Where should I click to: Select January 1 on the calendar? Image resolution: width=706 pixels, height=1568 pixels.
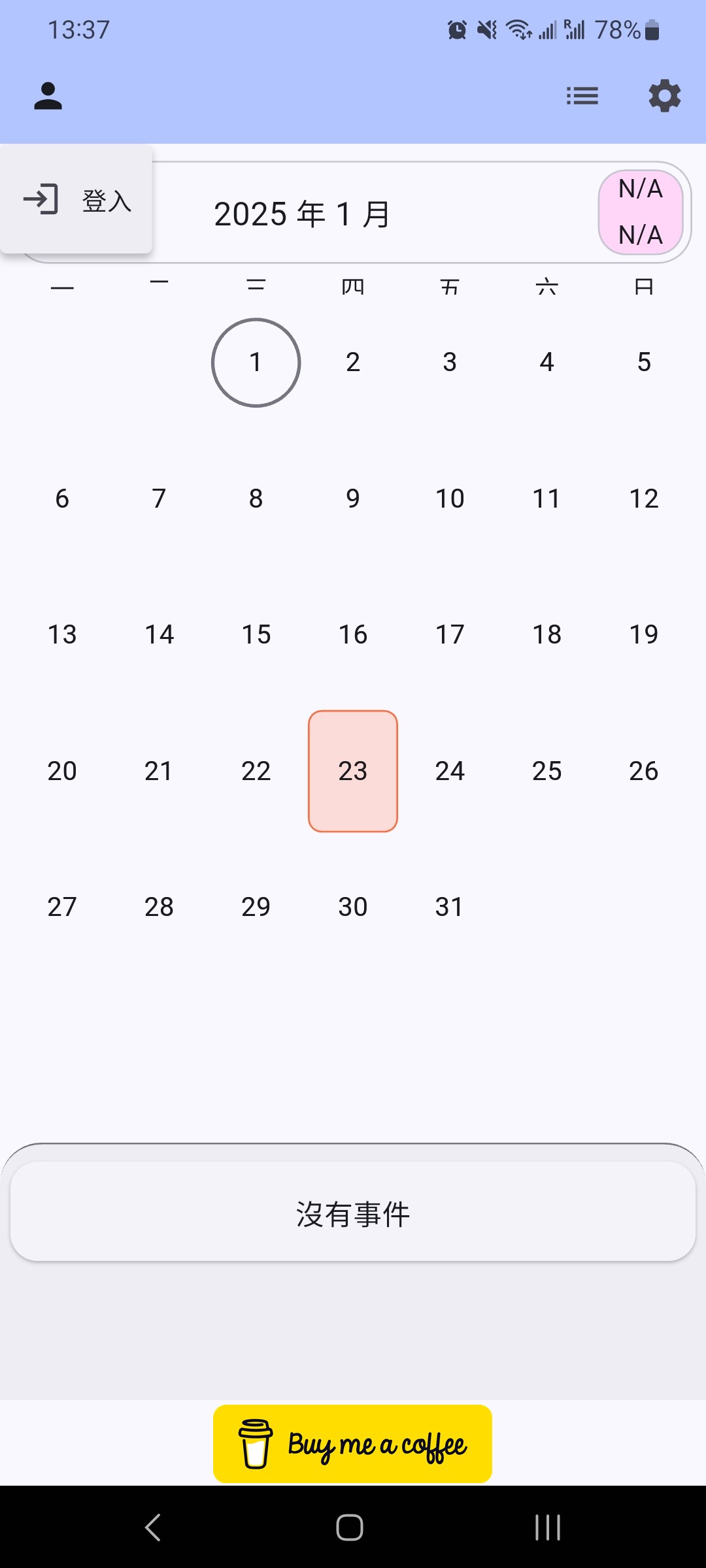(x=256, y=363)
